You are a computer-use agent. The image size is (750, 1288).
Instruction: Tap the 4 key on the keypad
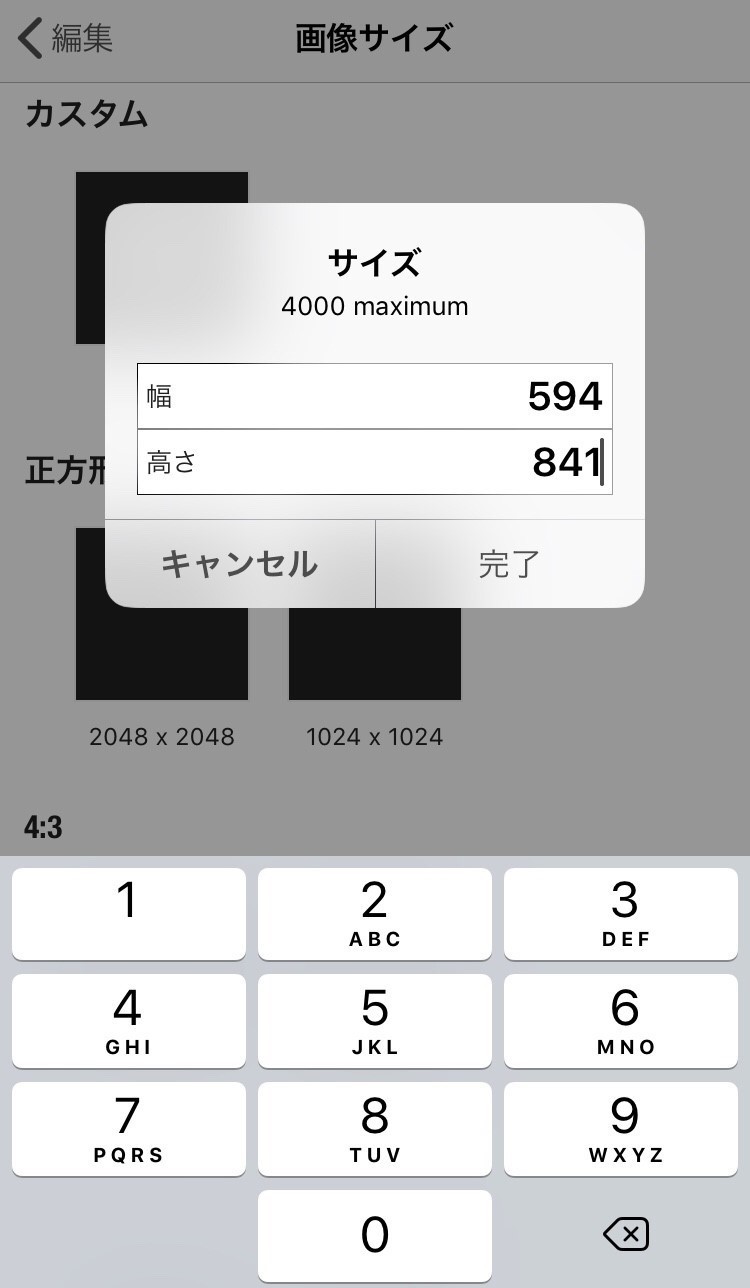128,1021
